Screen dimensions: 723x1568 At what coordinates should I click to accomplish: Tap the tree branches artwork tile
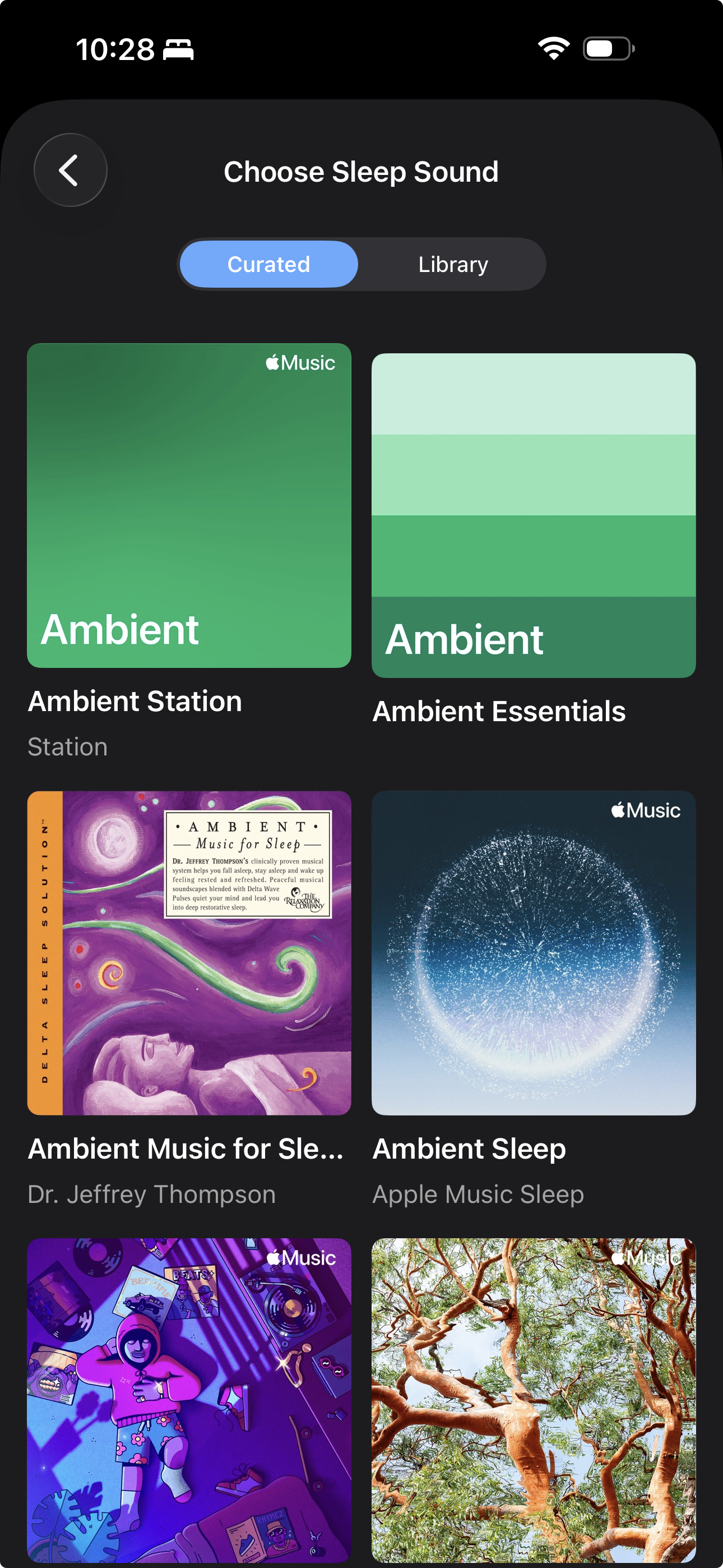pos(533,1400)
